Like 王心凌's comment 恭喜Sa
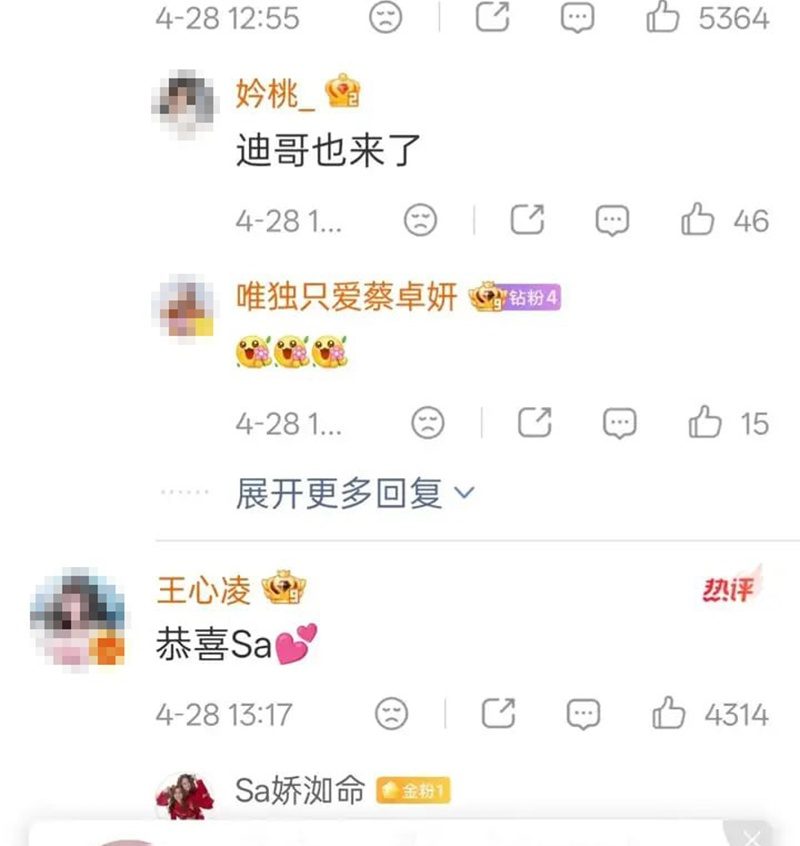The width and height of the screenshot is (800, 846). click(668, 713)
